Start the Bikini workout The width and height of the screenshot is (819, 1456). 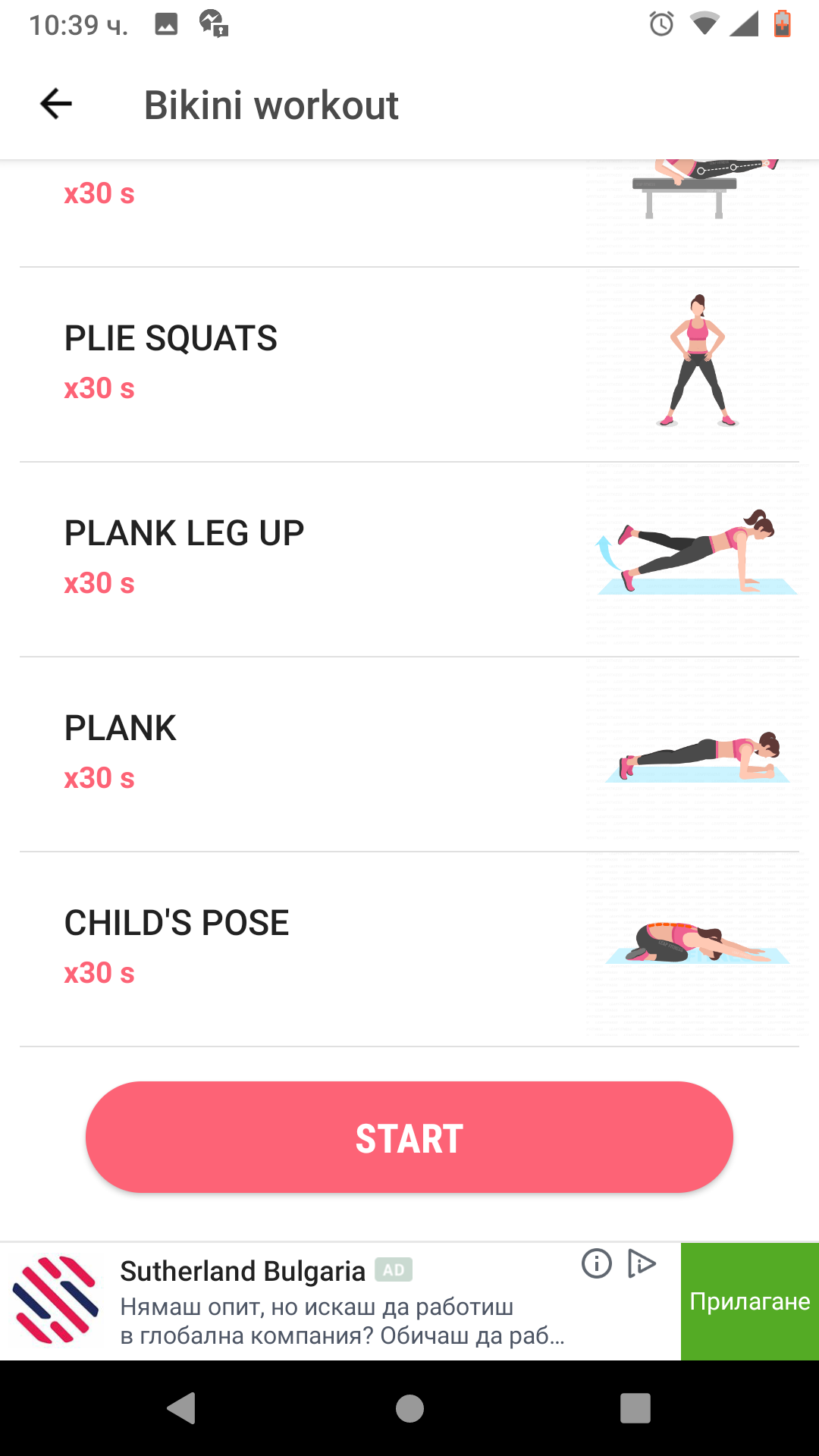(x=409, y=1137)
